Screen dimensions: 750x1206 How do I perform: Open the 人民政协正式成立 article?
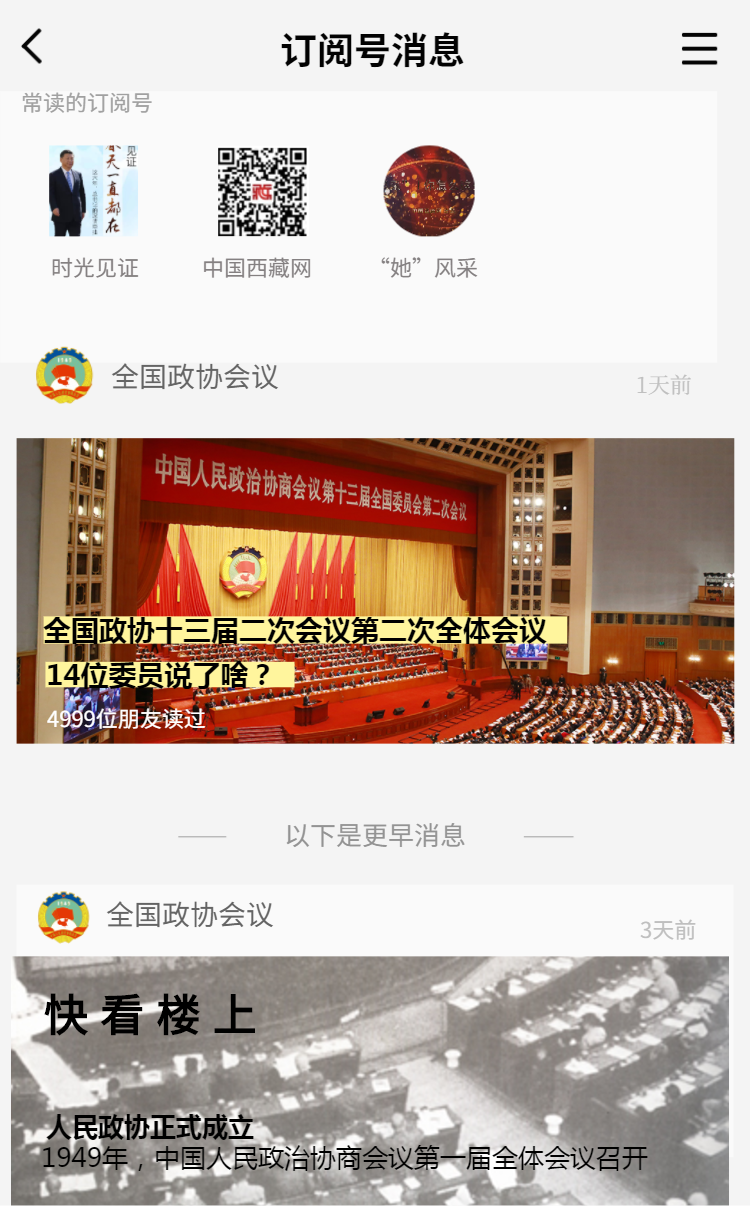click(370, 1080)
